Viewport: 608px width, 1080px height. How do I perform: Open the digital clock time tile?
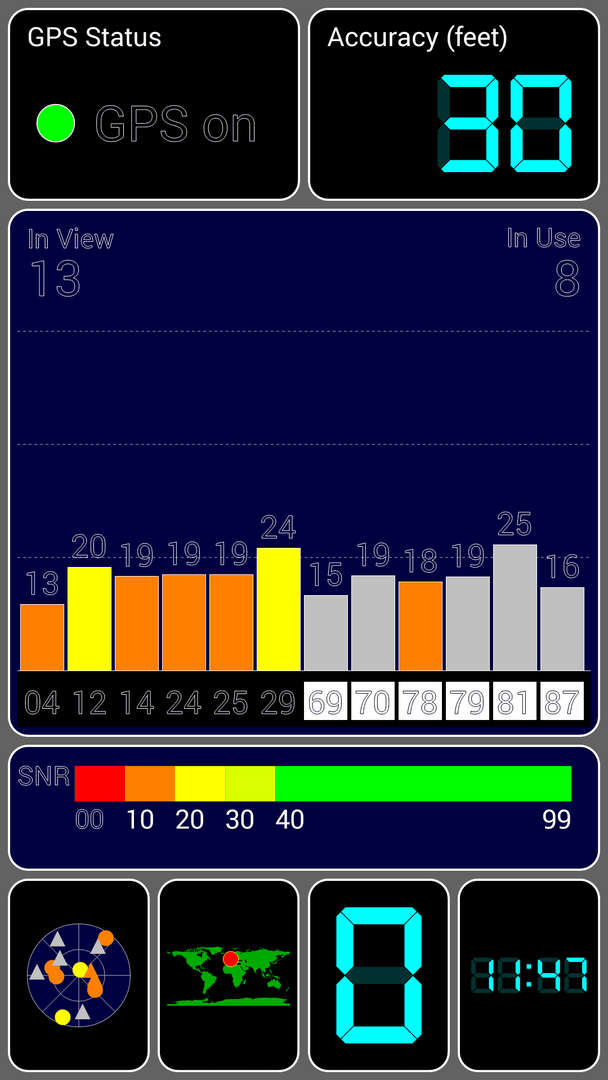(x=529, y=975)
